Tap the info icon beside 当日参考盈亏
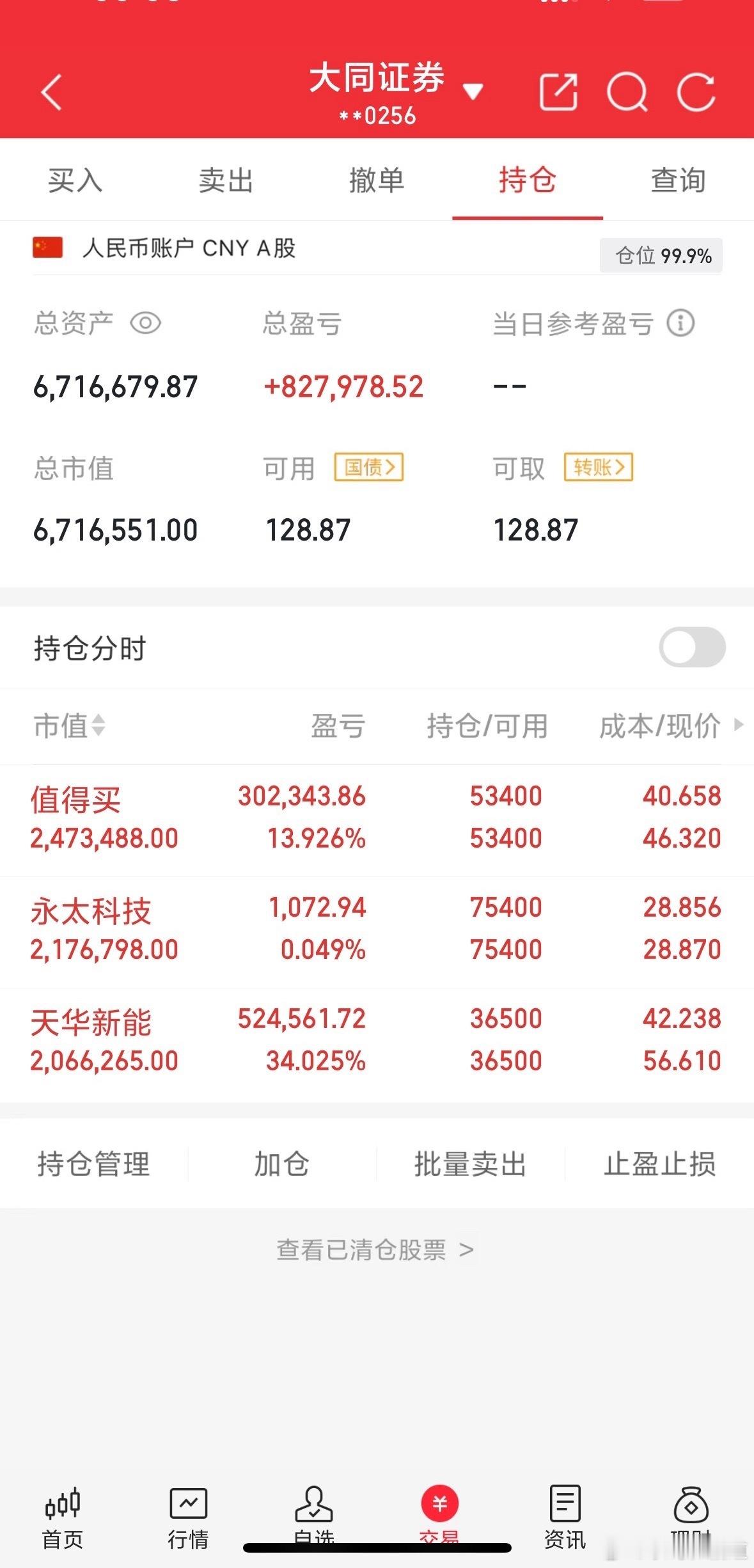Image resolution: width=754 pixels, height=1568 pixels. (x=680, y=324)
